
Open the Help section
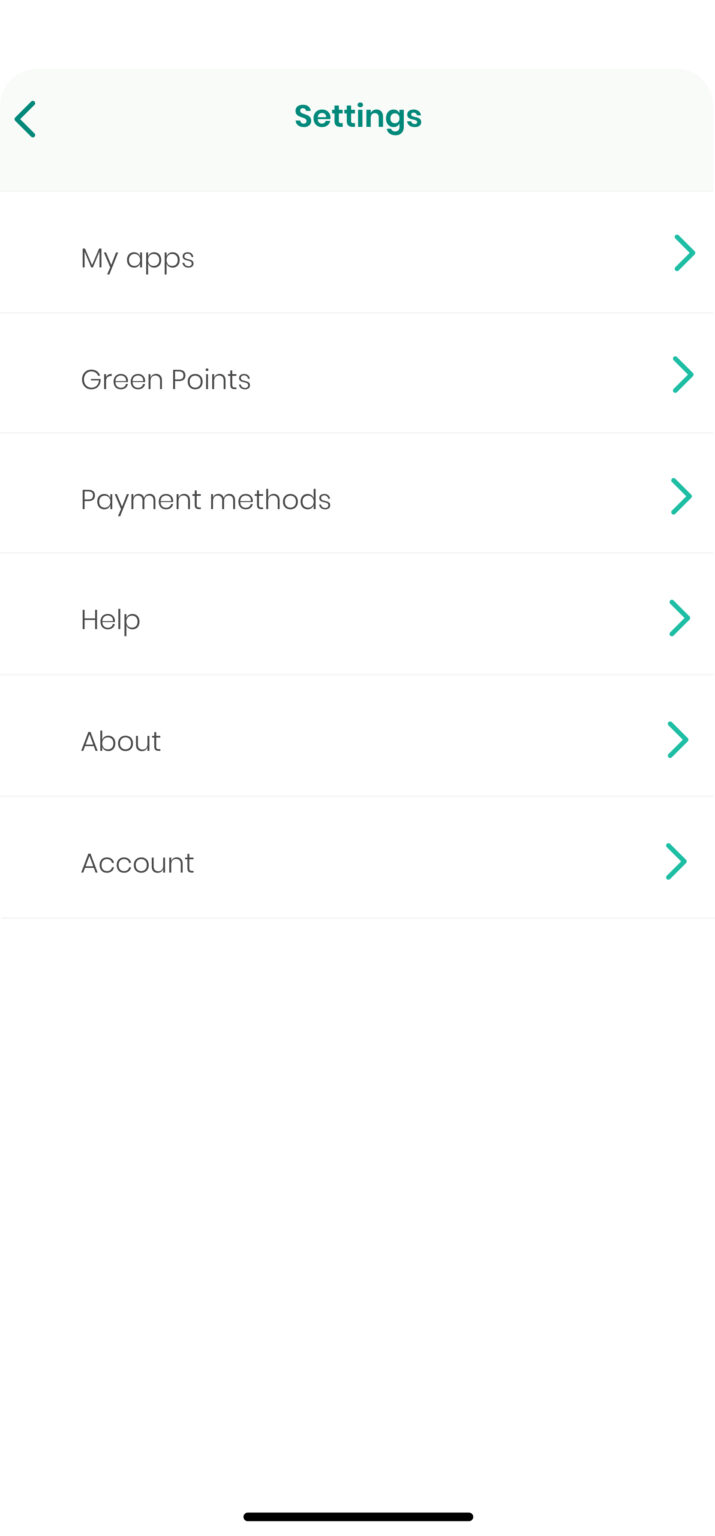(357, 618)
